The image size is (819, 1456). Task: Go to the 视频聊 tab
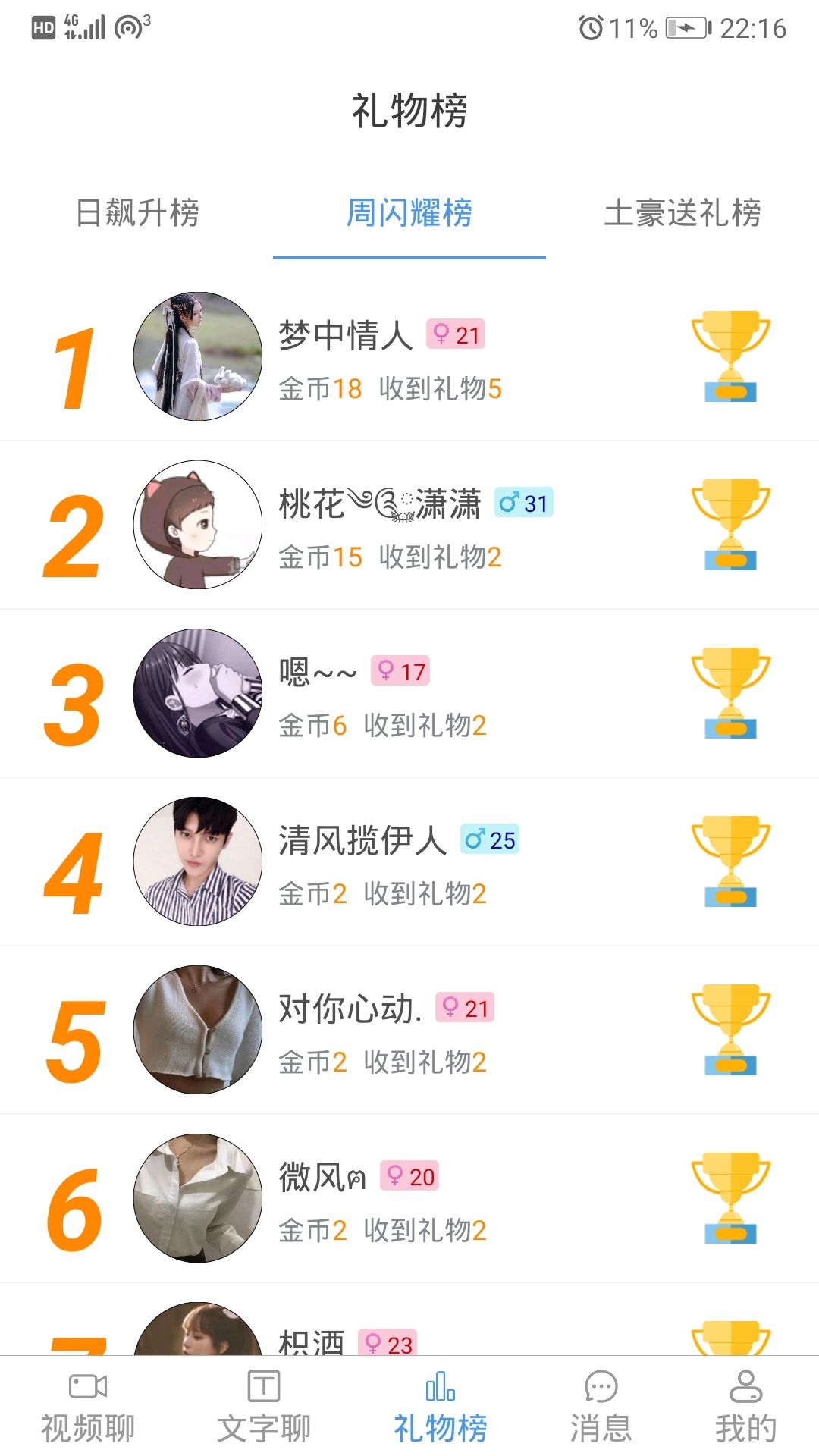pos(88,1407)
